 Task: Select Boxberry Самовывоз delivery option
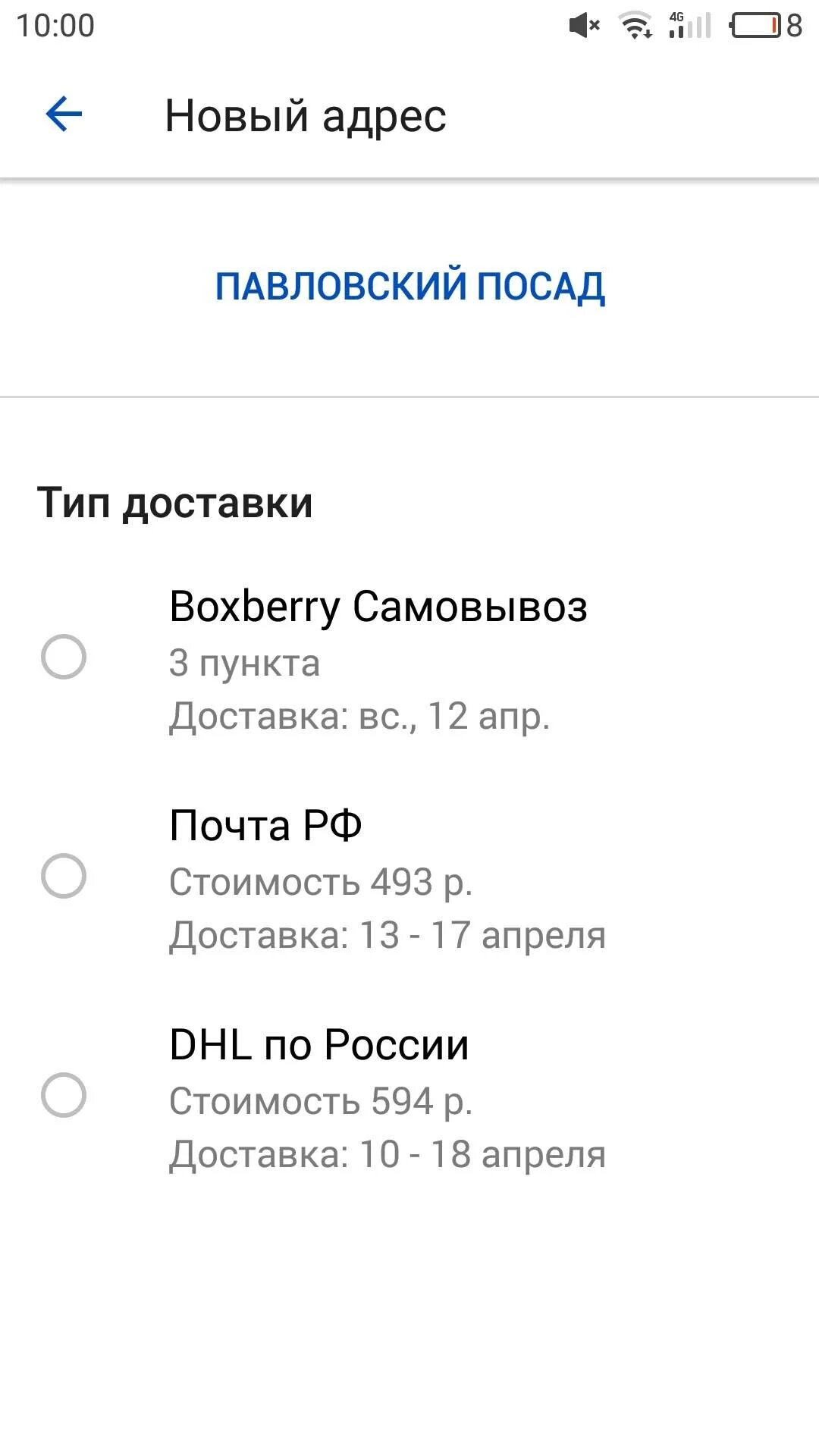point(409,657)
